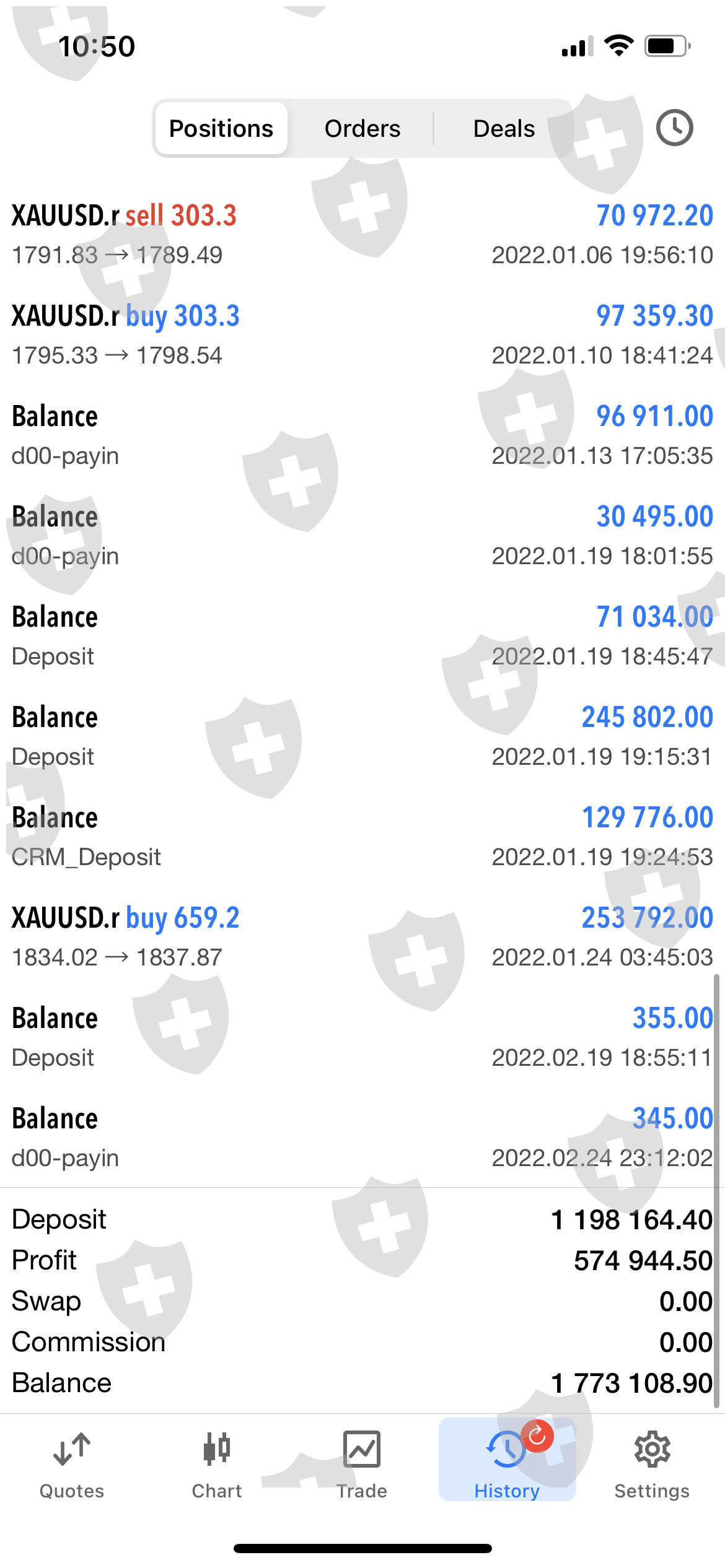
Task: Expand the XAUUSD.r buy 303.3 position
Action: (362, 335)
